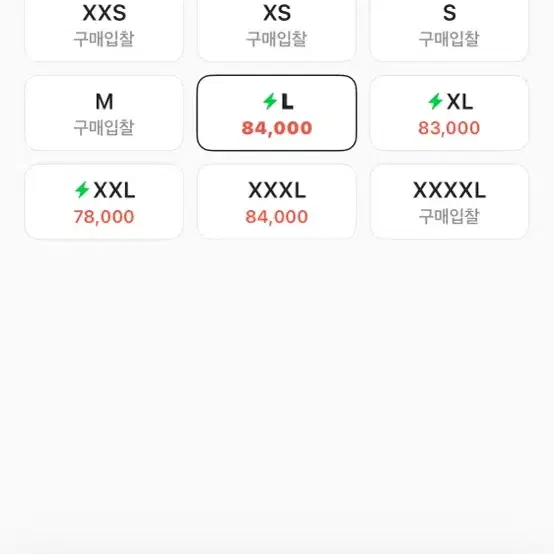The image size is (554, 554).
Task: Select size XXS purchase bid
Action: (x=104, y=29)
